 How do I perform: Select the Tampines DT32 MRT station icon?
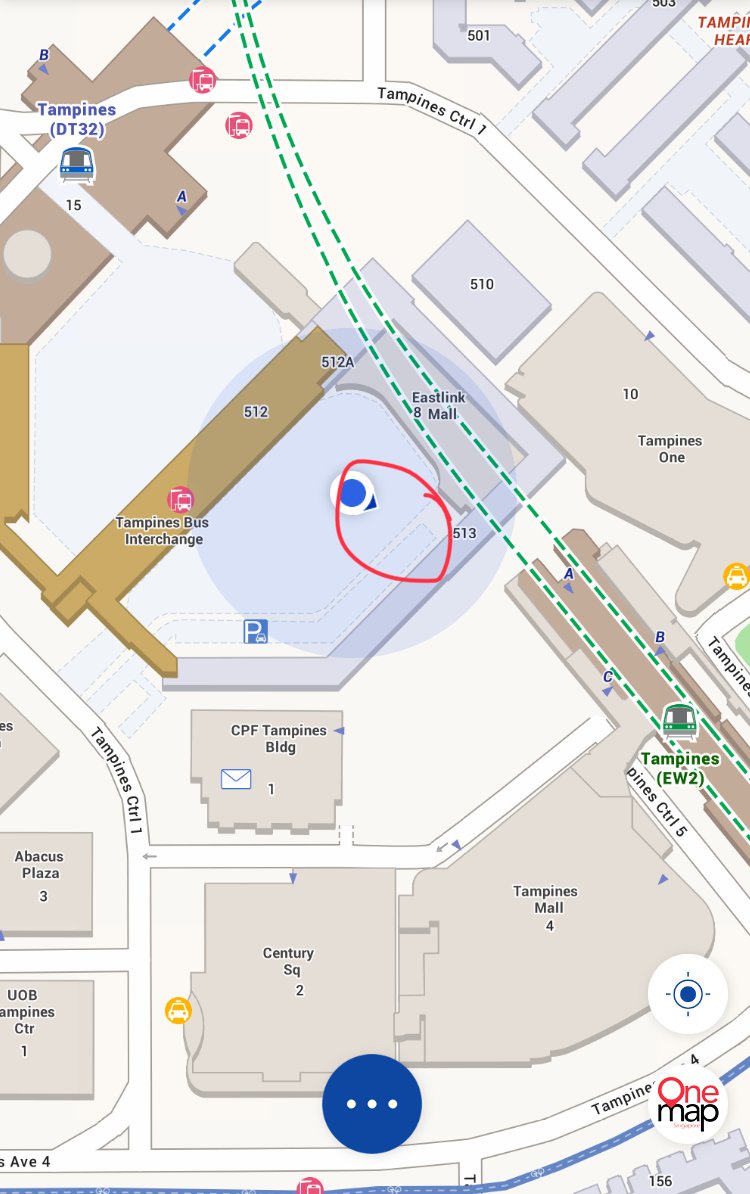coord(77,164)
